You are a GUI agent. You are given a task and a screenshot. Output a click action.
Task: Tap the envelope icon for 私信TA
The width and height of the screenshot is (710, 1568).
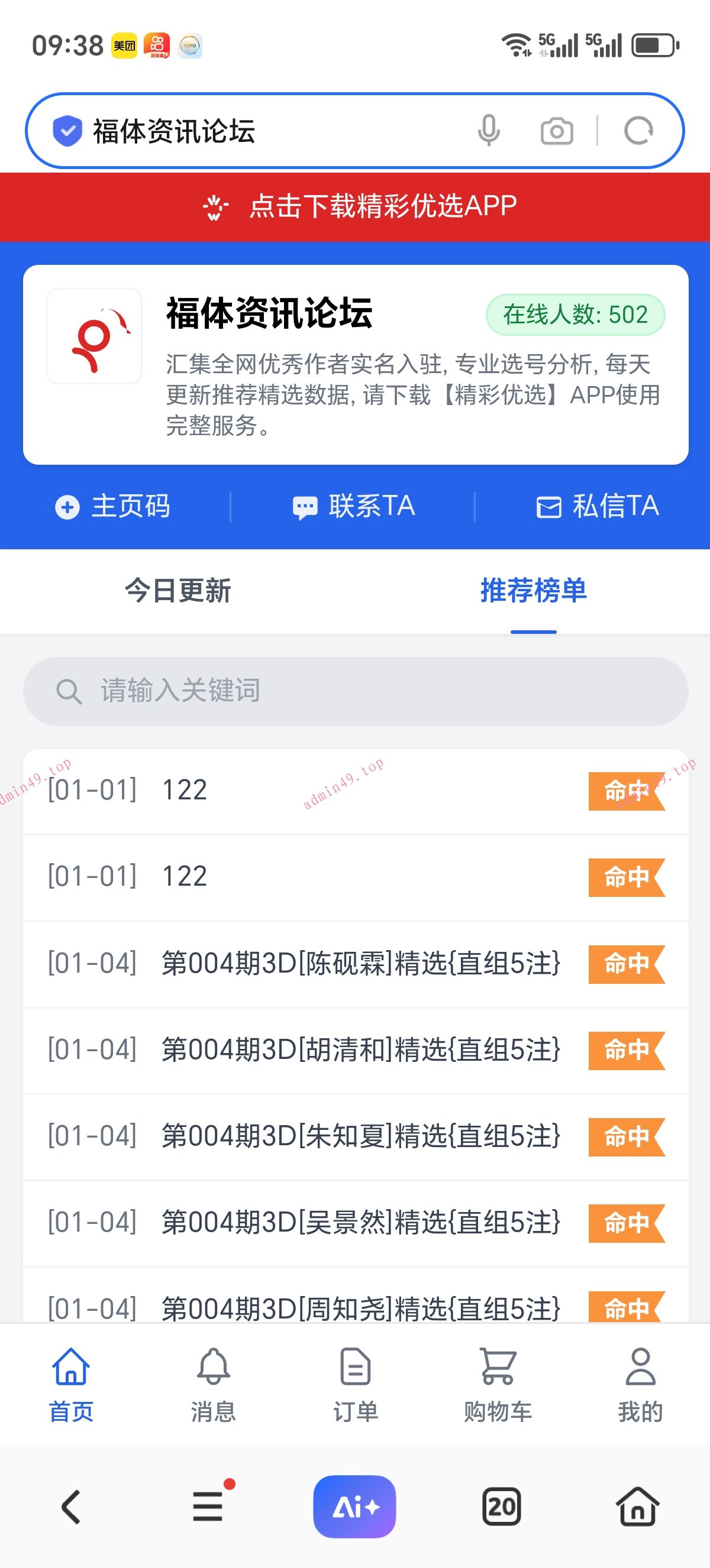(548, 506)
